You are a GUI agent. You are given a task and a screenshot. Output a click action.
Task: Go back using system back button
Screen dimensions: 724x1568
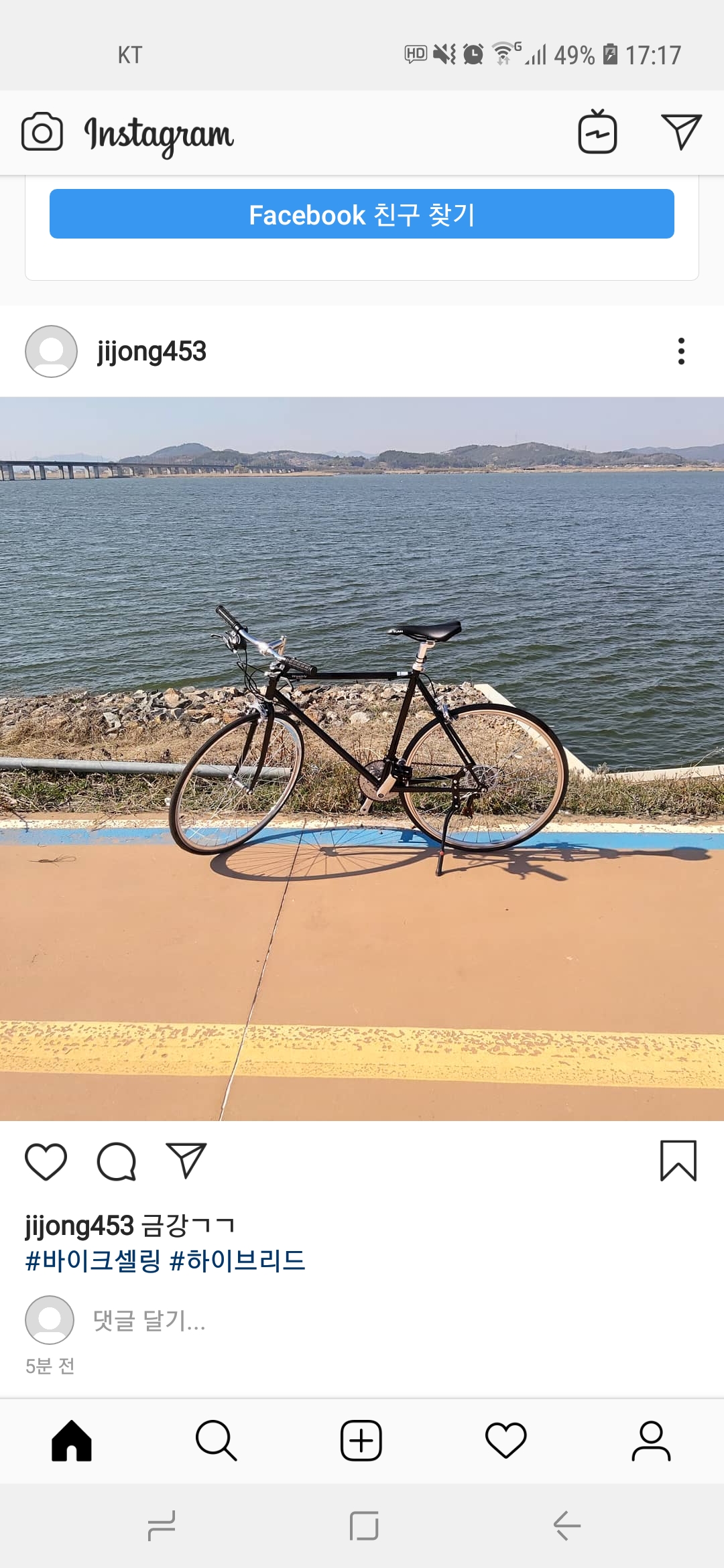click(x=567, y=1526)
